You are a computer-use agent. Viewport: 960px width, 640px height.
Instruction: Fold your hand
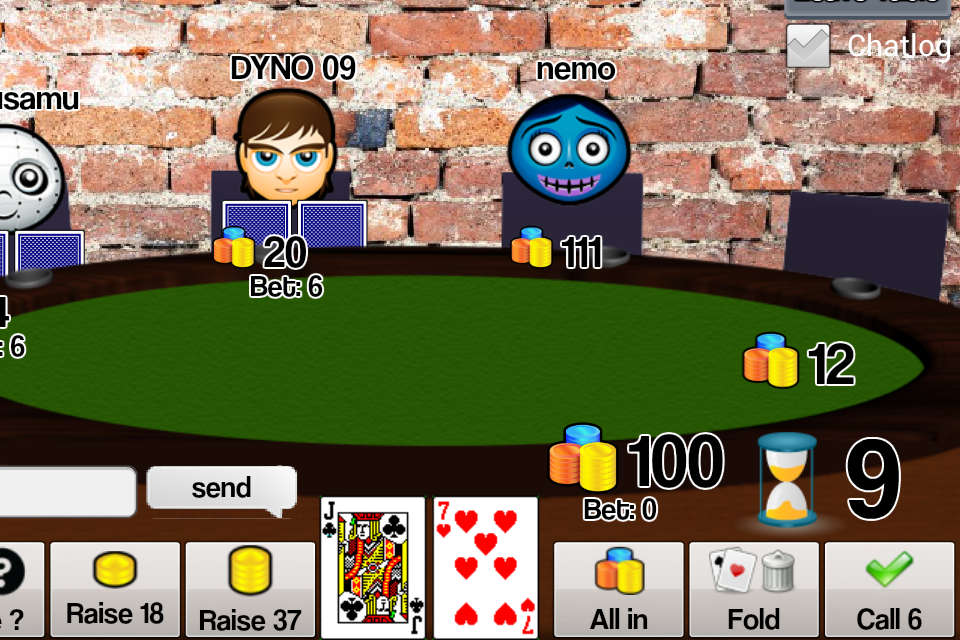point(753,590)
